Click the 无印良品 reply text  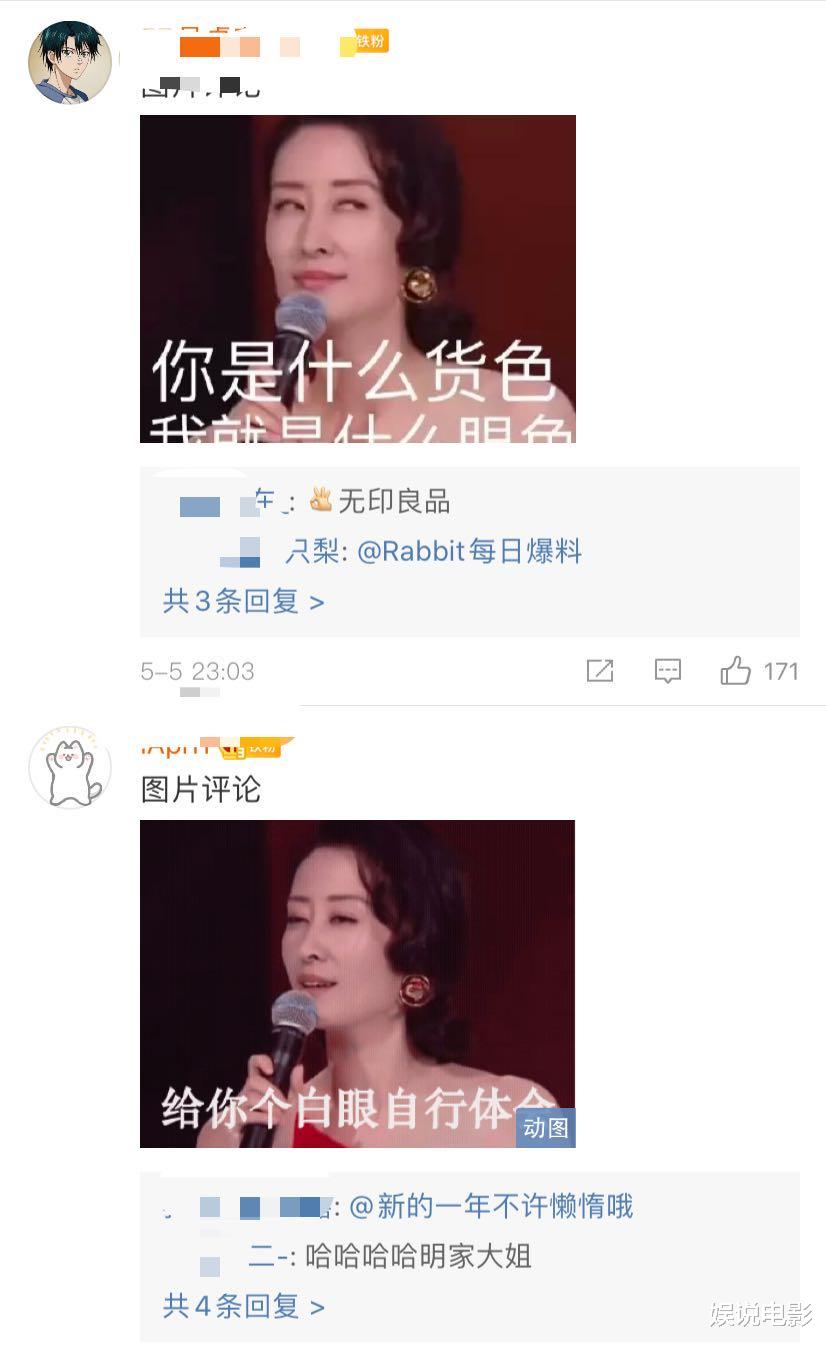tap(397, 503)
